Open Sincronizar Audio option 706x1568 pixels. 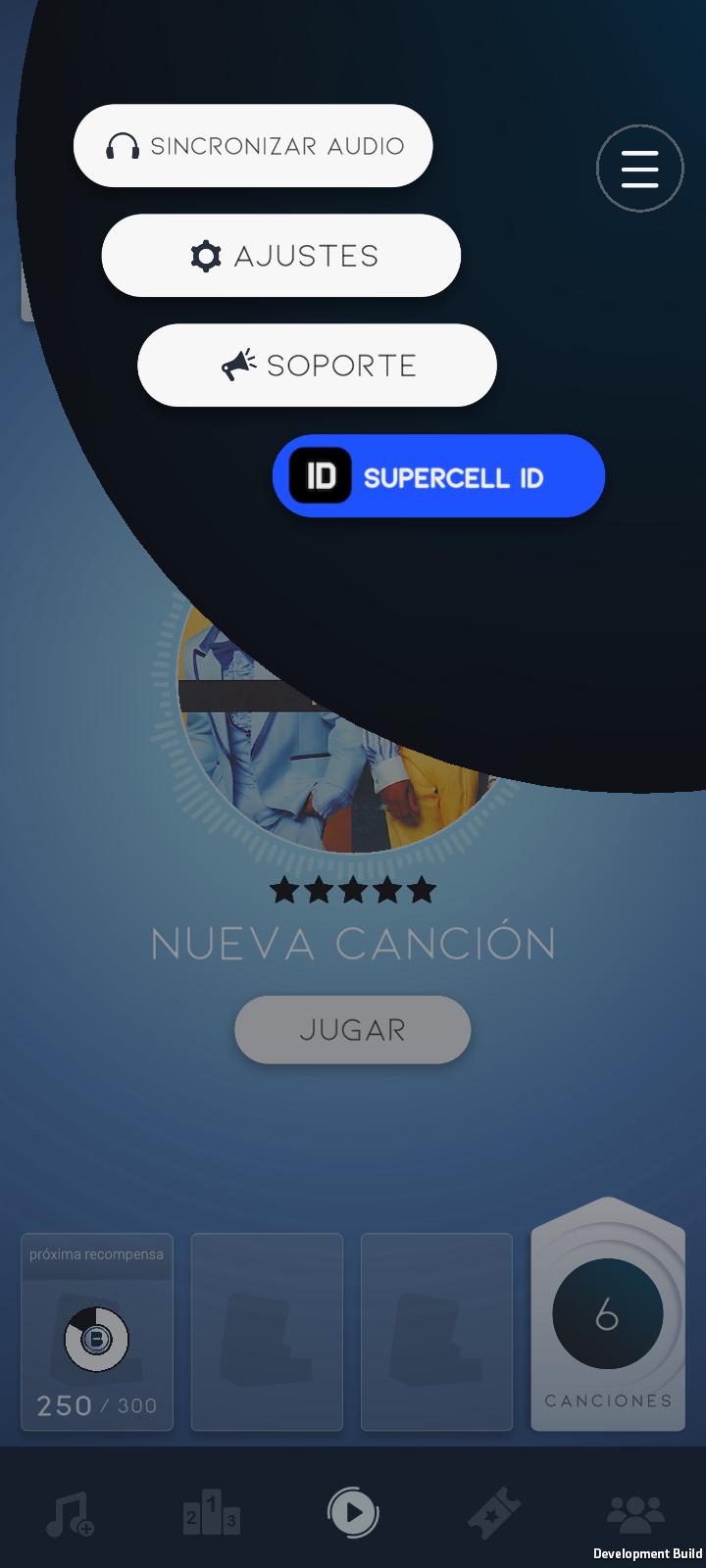point(253,146)
